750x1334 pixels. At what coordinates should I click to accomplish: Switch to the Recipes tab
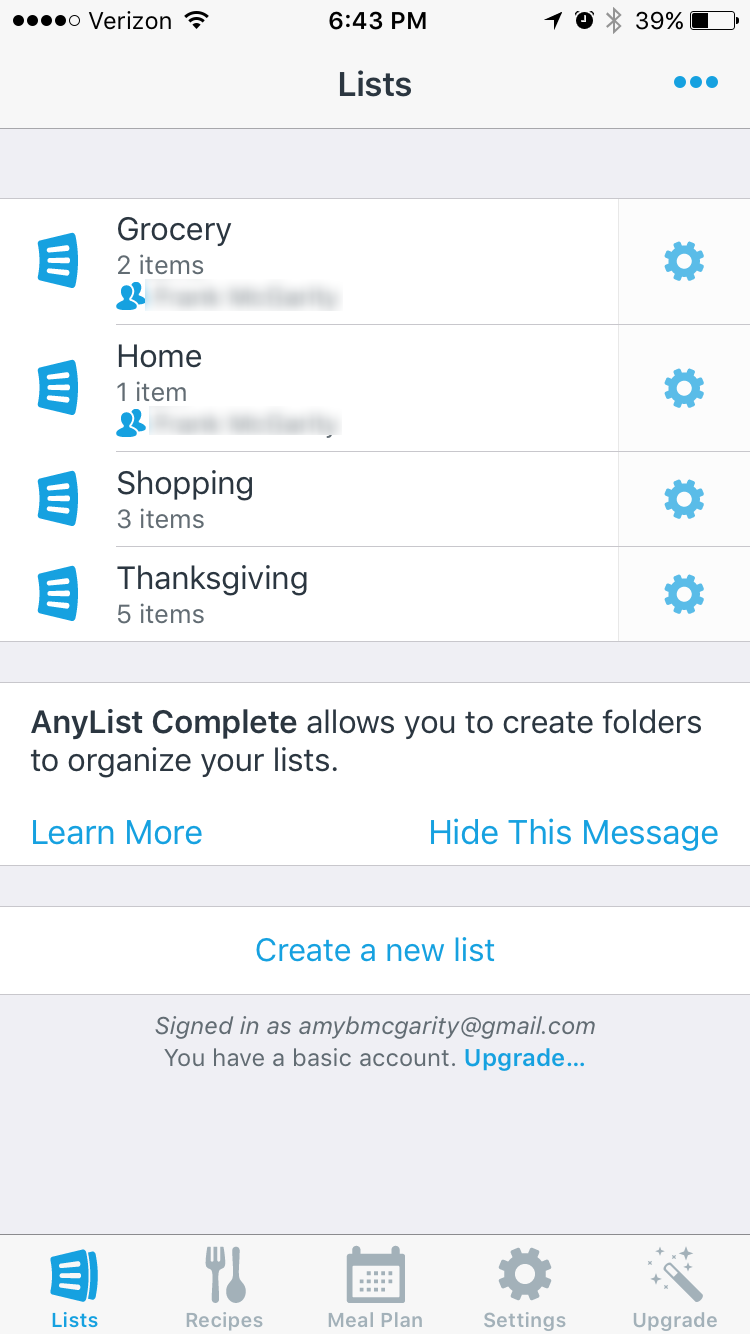224,1286
